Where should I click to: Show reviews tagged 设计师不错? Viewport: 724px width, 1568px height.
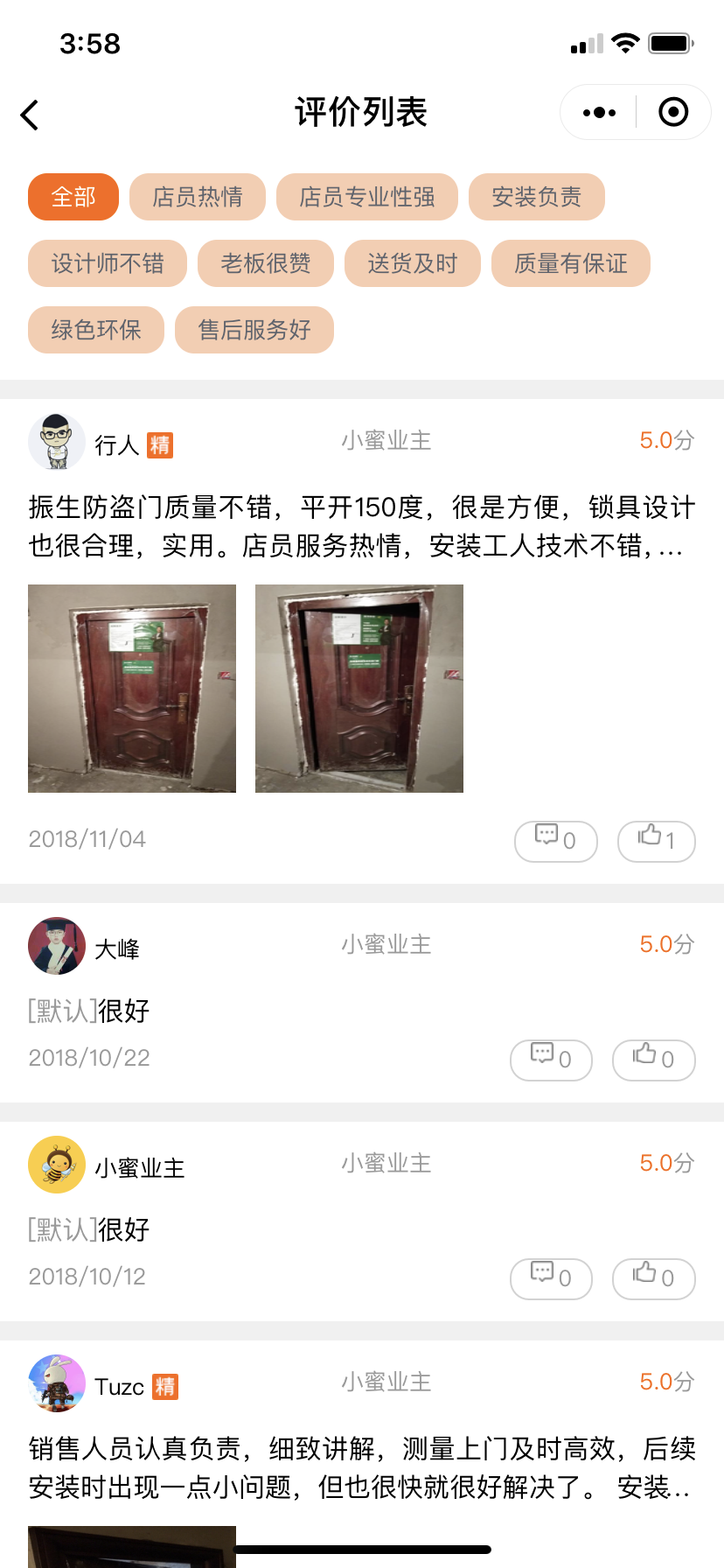pyautogui.click(x=108, y=263)
